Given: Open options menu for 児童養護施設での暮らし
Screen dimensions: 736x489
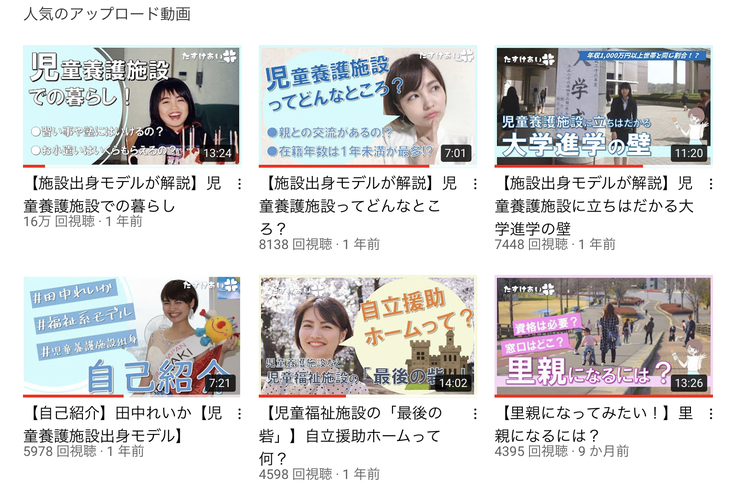Looking at the screenshot, I should click(238, 185).
